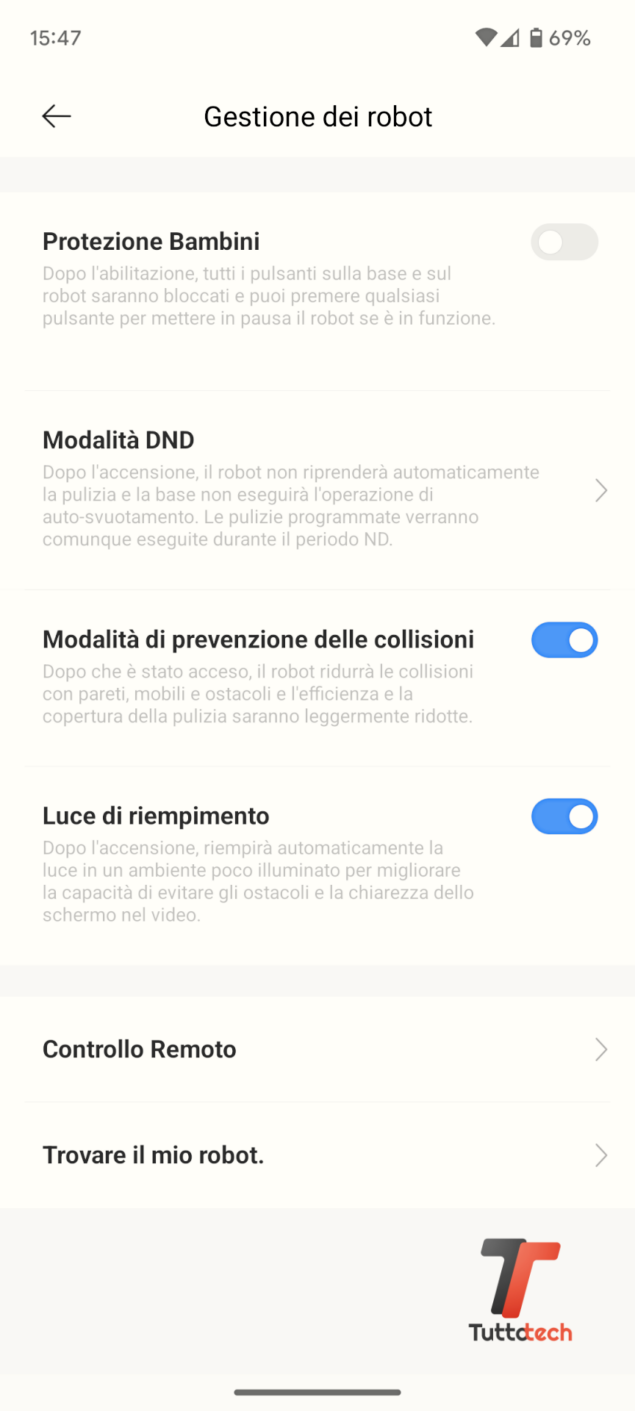Screen dimensions: 635x1411
Task: Open Trovare il mio robot
Action: [x=317, y=1155]
